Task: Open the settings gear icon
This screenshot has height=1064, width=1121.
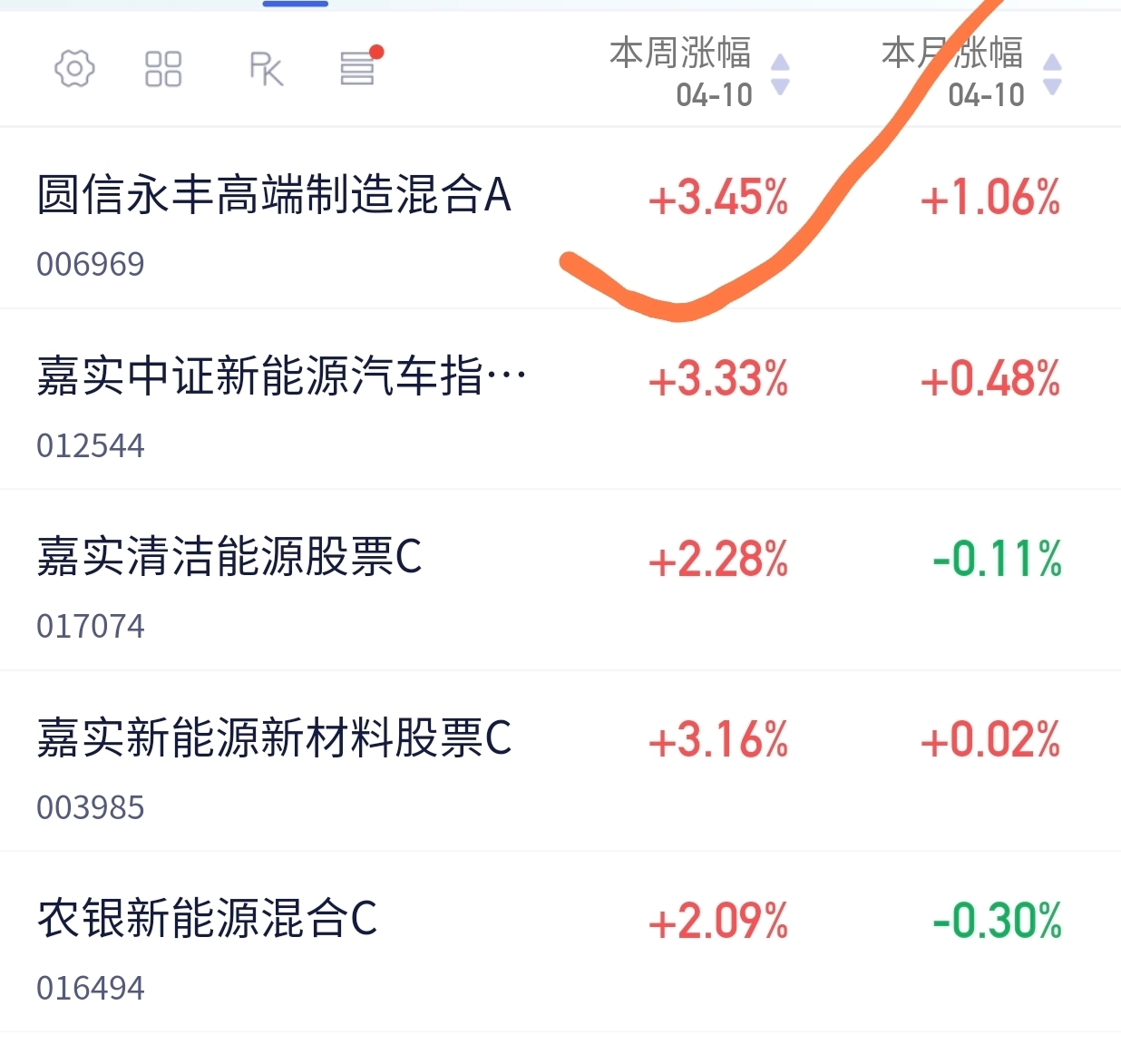Action: click(74, 69)
